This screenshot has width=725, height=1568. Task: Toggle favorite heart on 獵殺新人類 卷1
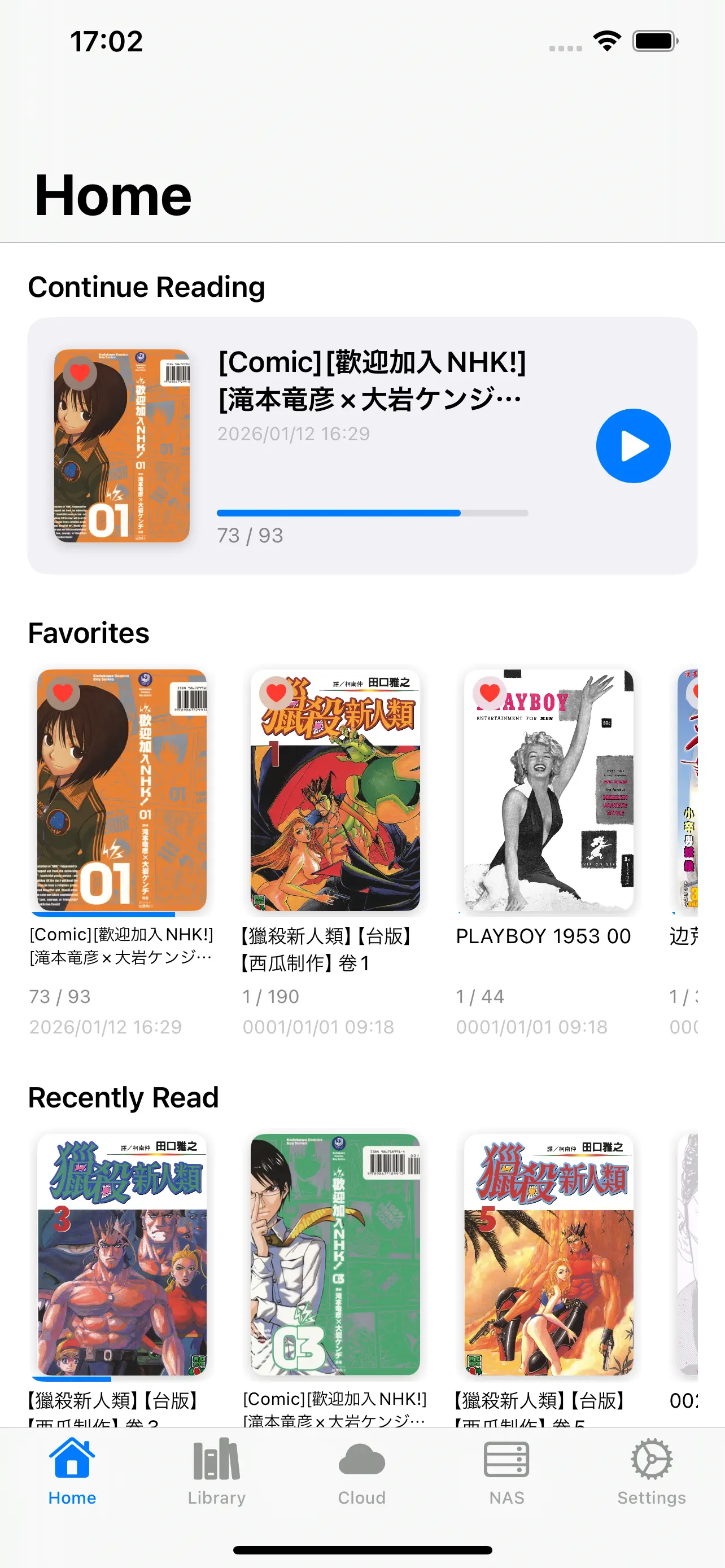[x=276, y=692]
